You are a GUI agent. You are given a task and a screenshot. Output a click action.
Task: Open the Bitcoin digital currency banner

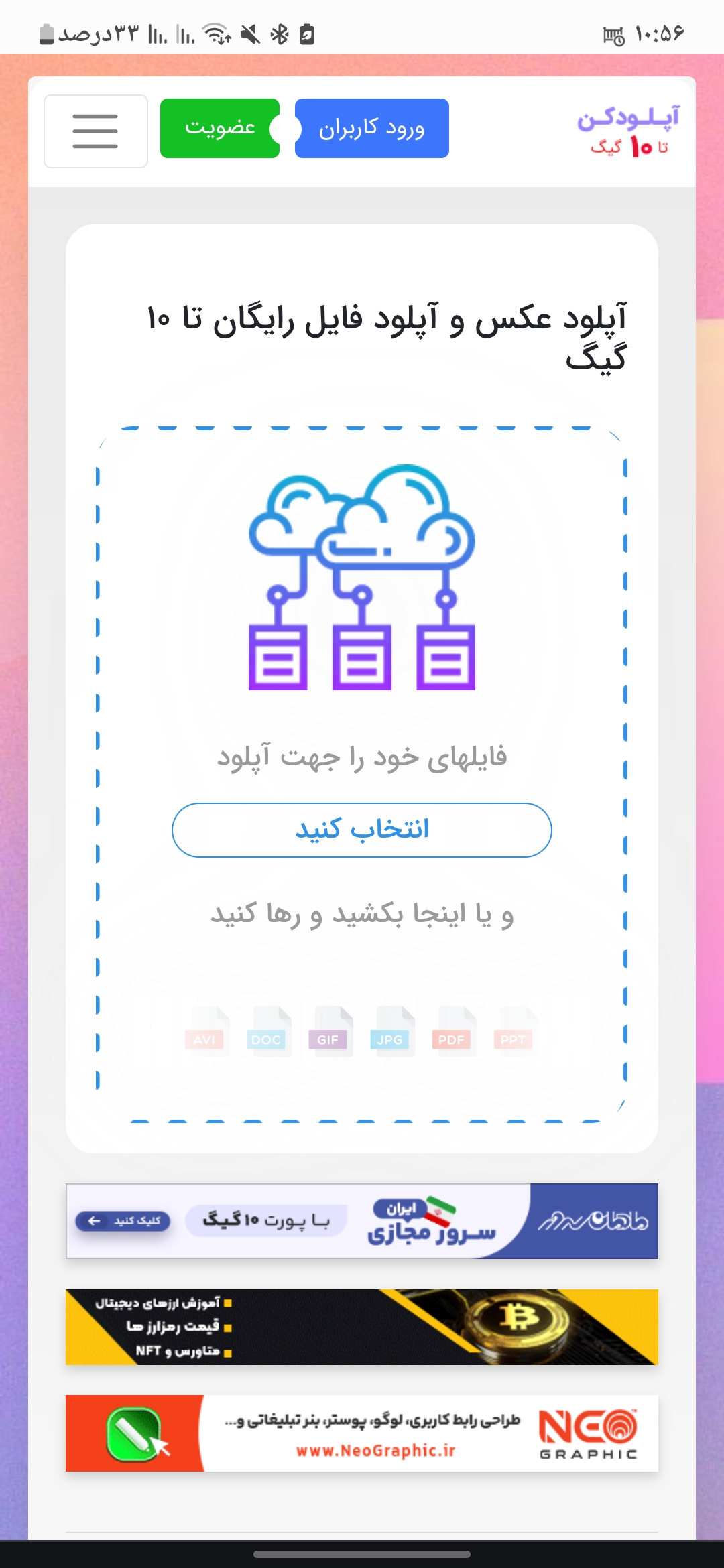pos(362,1327)
